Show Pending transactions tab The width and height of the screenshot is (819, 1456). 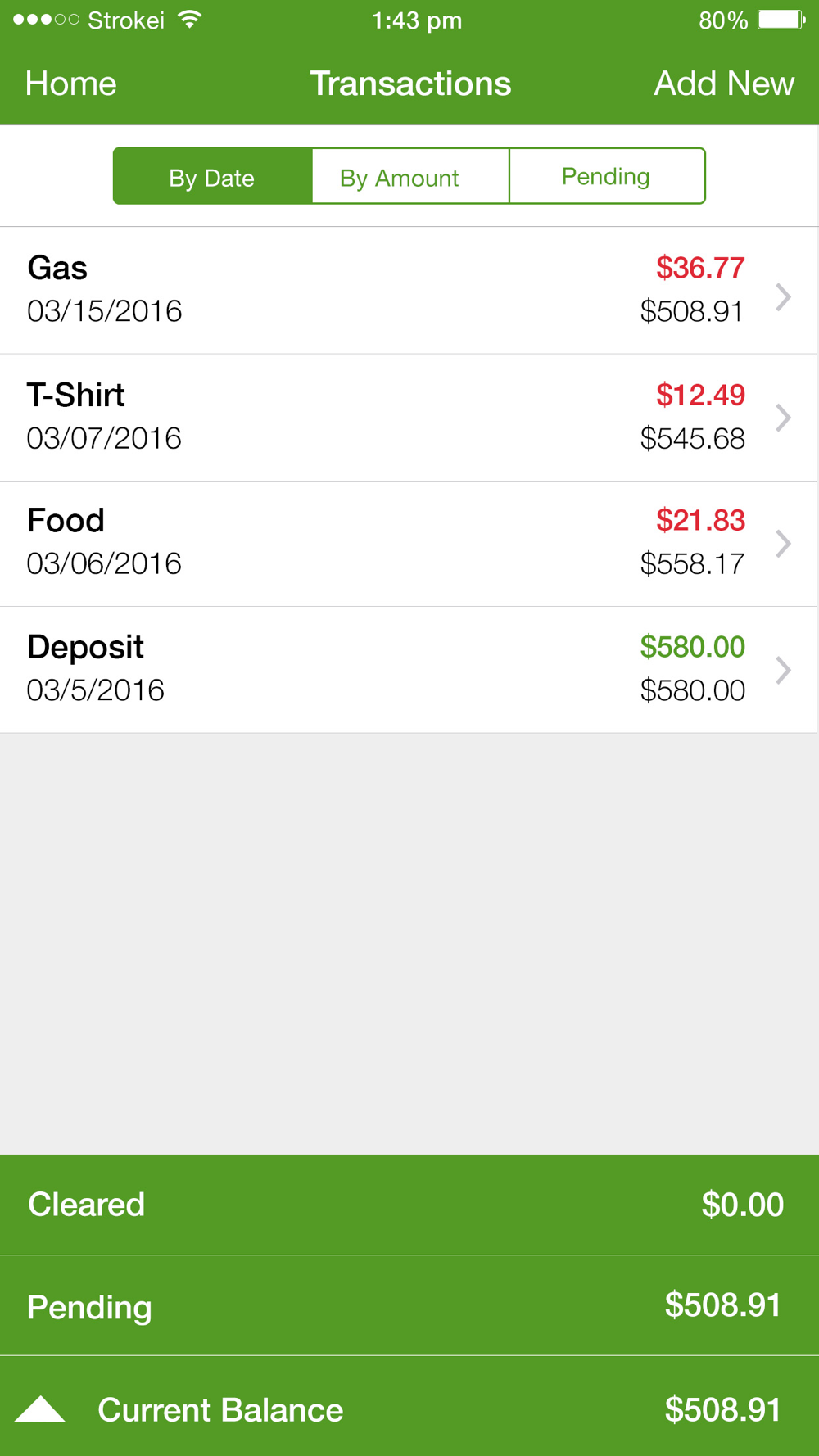click(606, 177)
